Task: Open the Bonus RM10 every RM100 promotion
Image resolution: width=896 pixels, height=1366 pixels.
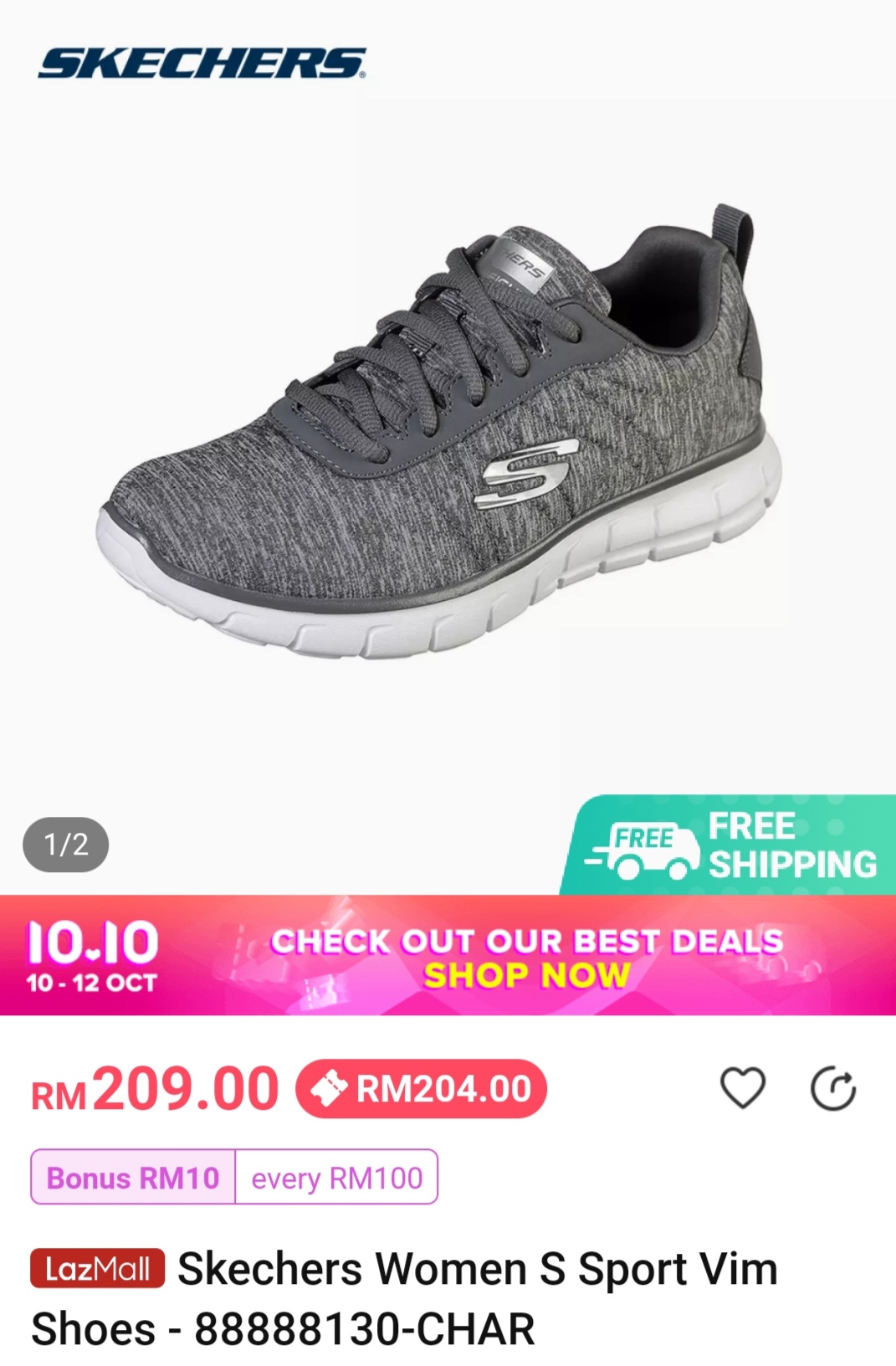Action: [x=234, y=1177]
